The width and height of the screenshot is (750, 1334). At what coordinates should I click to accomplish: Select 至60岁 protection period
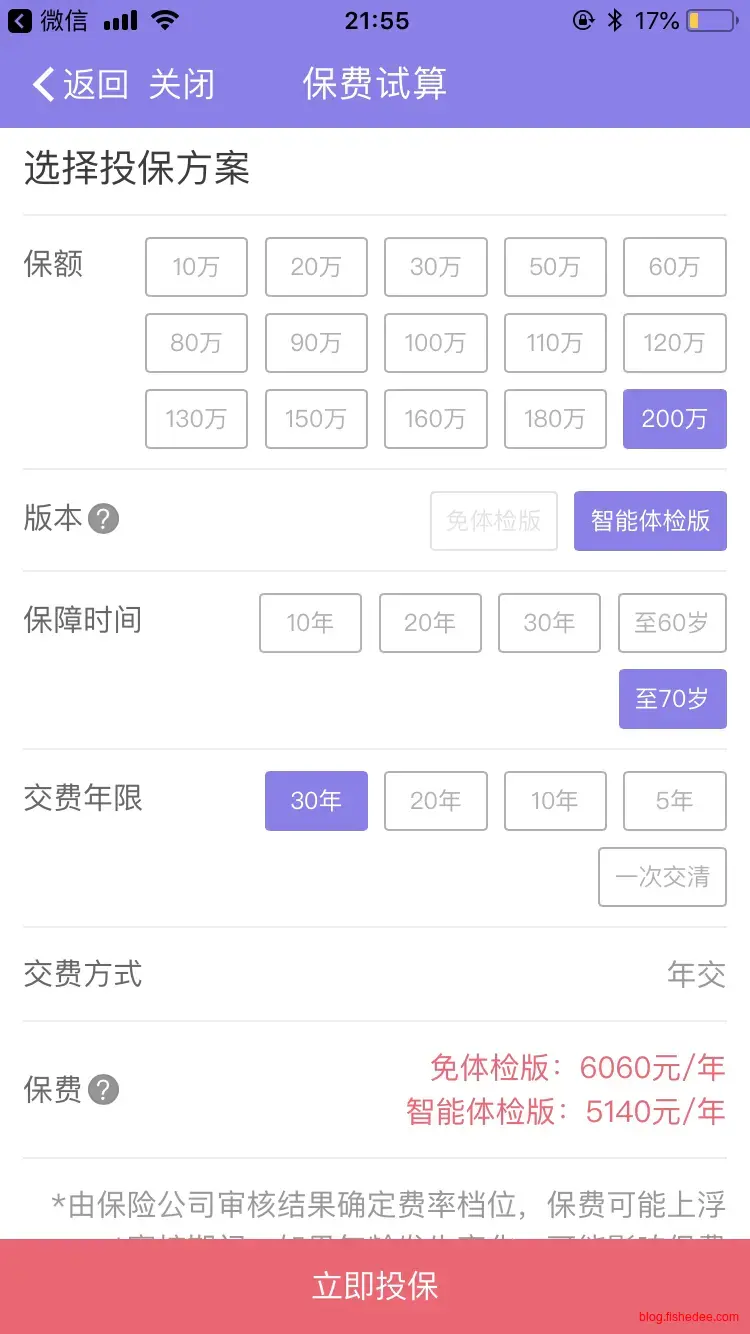672,623
